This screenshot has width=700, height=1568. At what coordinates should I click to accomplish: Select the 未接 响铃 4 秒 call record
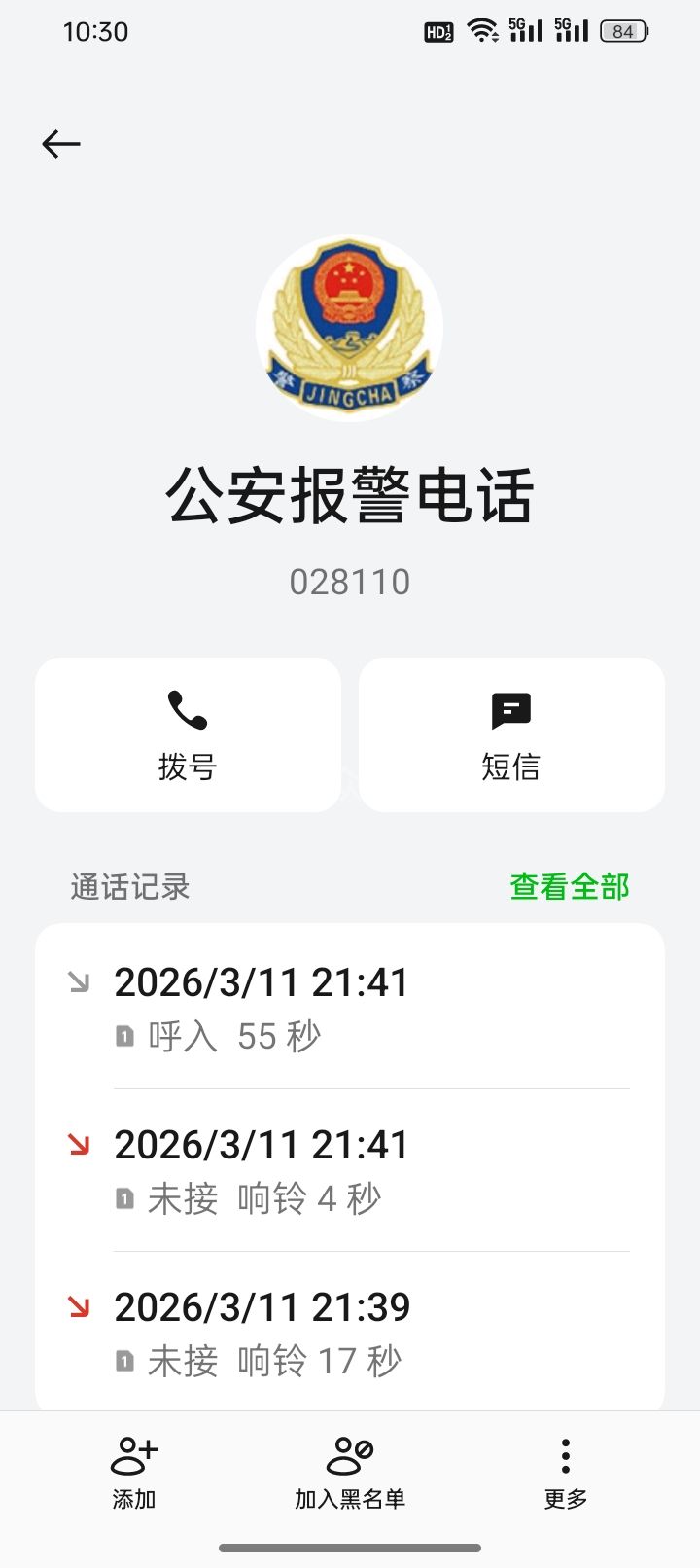click(x=350, y=1170)
